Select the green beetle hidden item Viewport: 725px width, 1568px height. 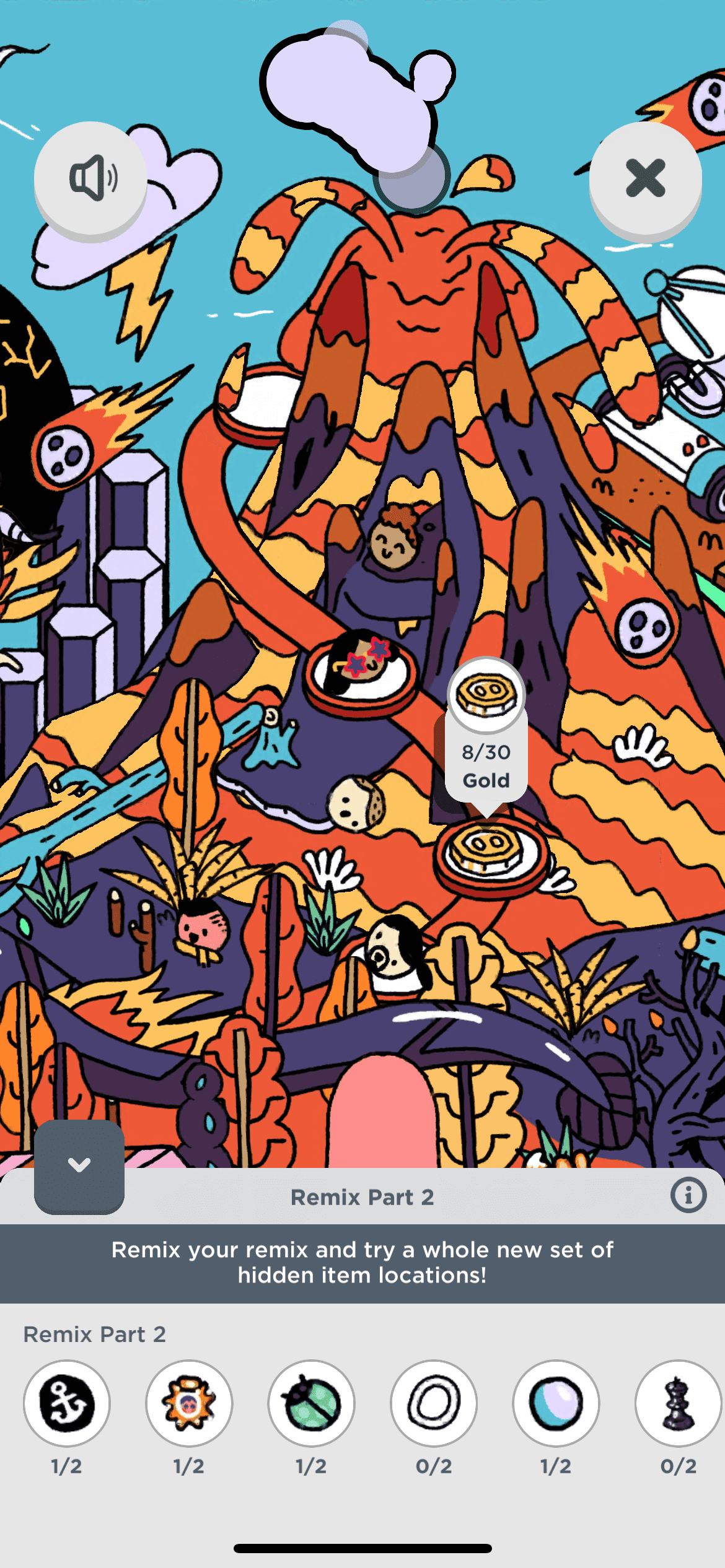tap(311, 1403)
